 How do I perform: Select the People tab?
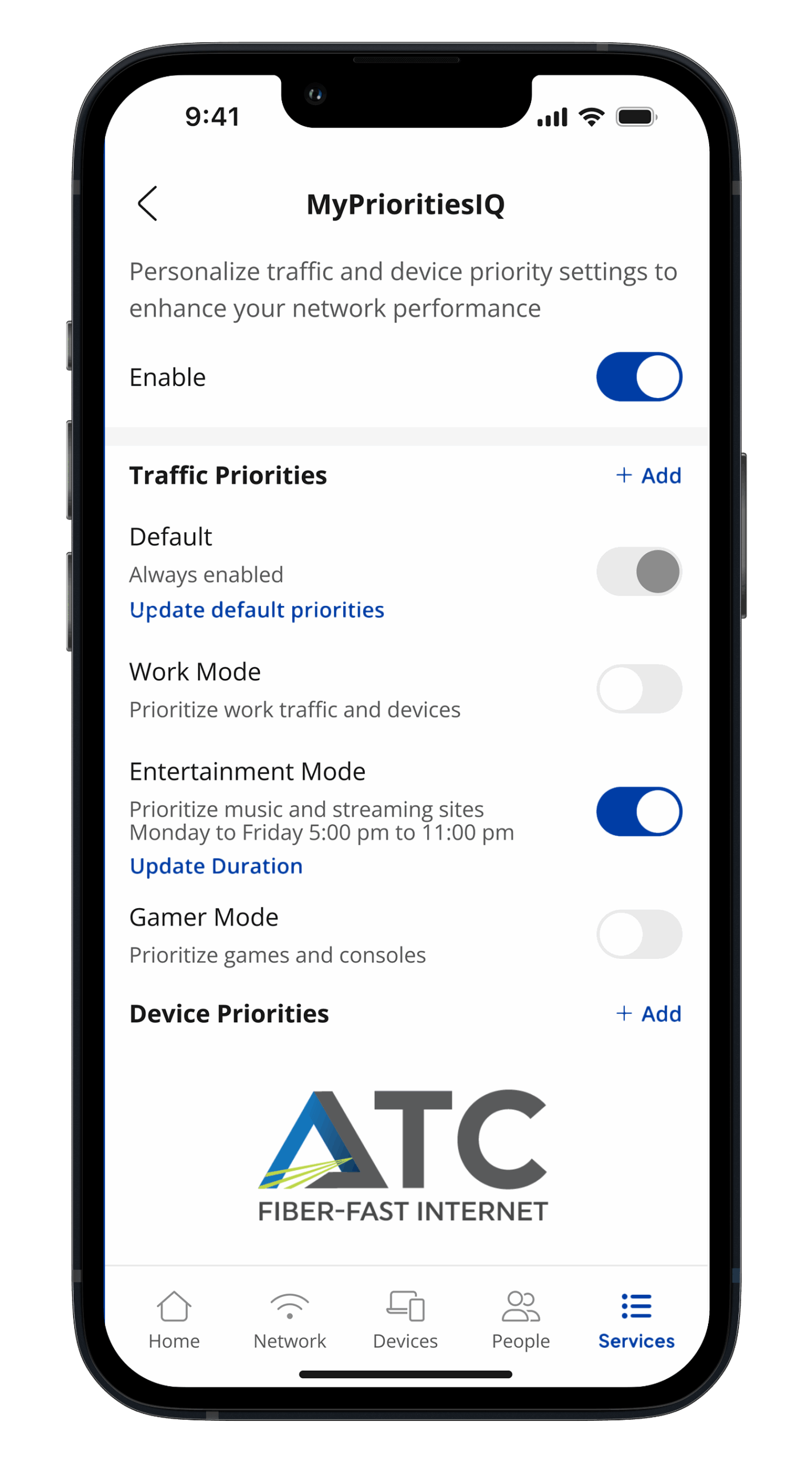pyautogui.click(x=521, y=1319)
